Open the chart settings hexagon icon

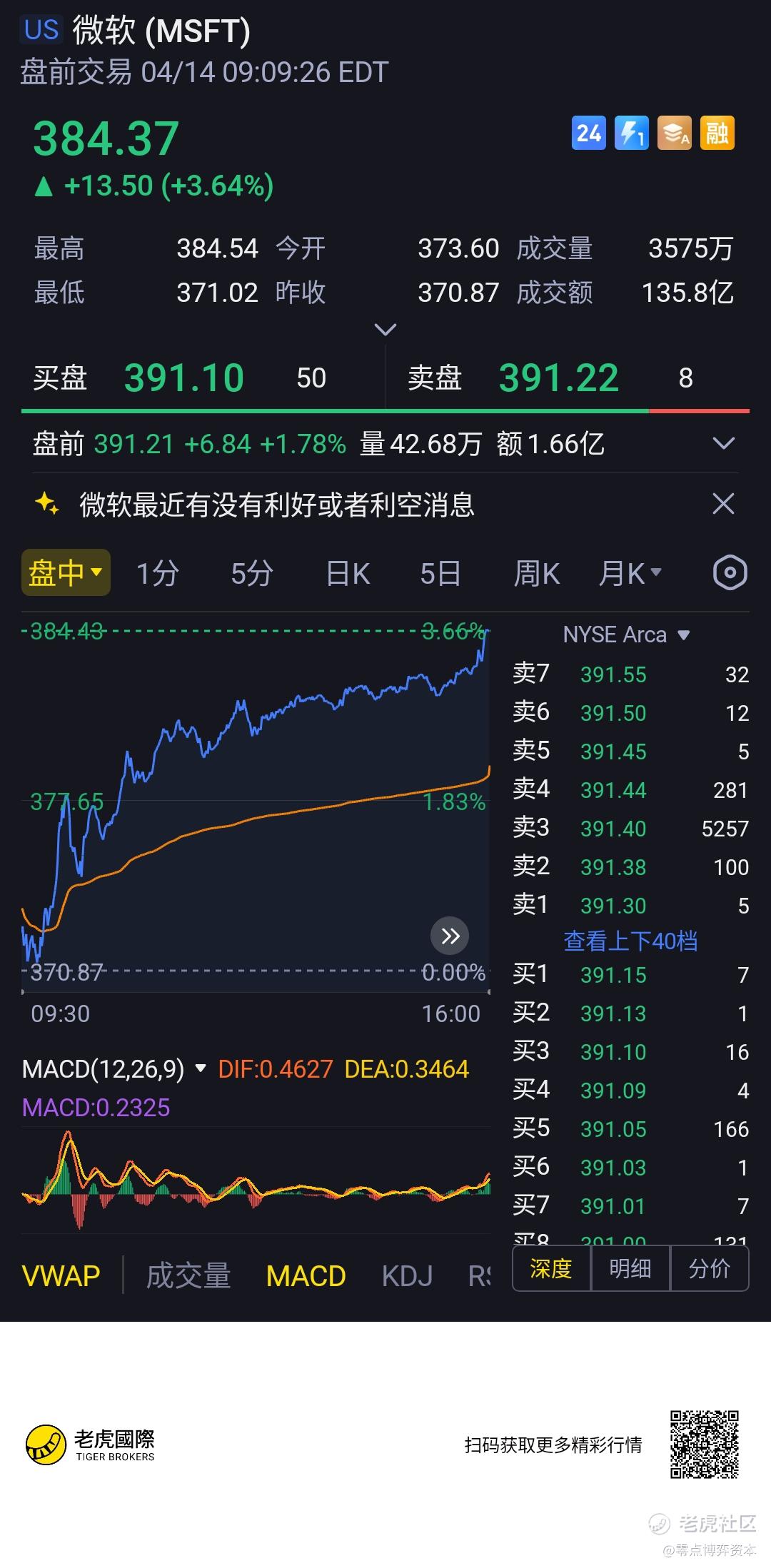[730, 572]
